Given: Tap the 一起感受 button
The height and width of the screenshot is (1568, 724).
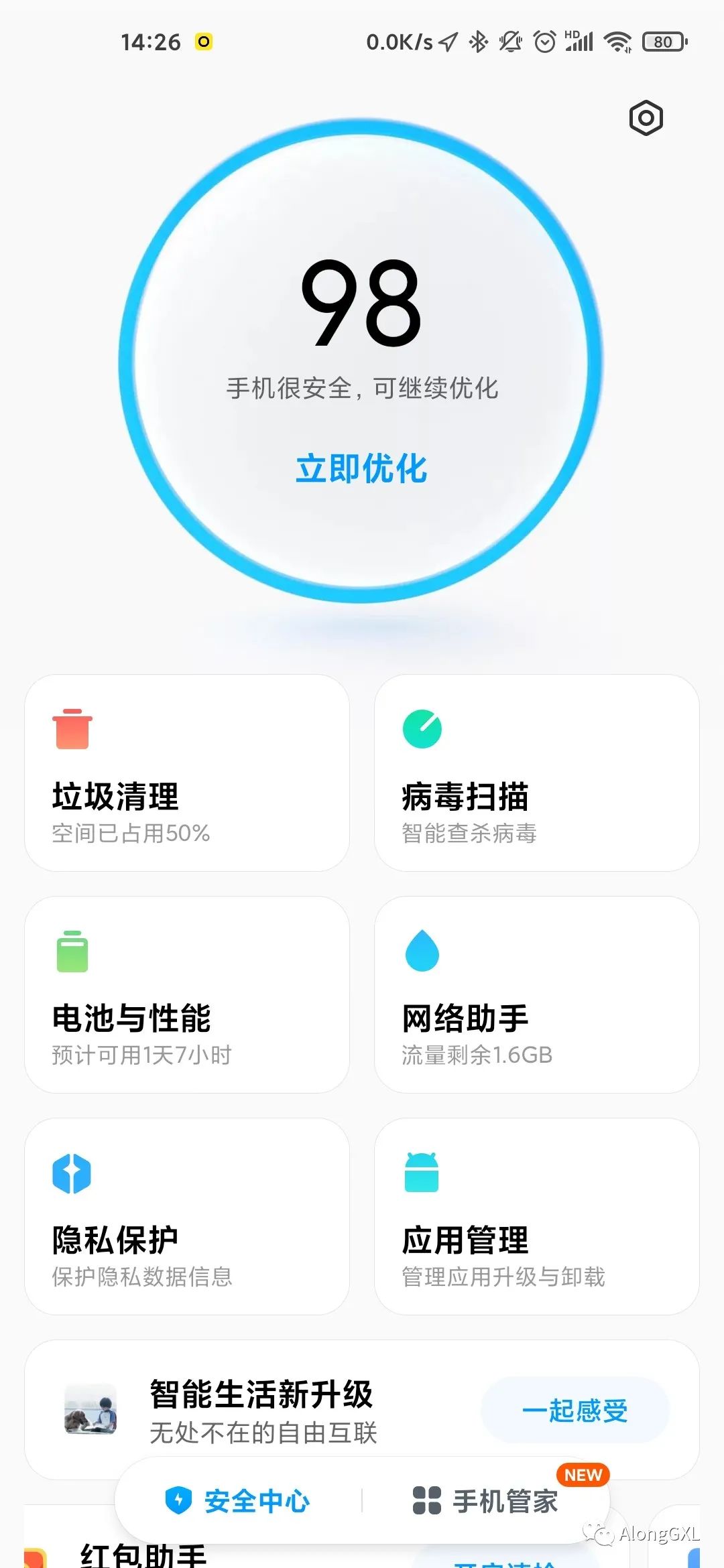Looking at the screenshot, I should coord(575,1411).
